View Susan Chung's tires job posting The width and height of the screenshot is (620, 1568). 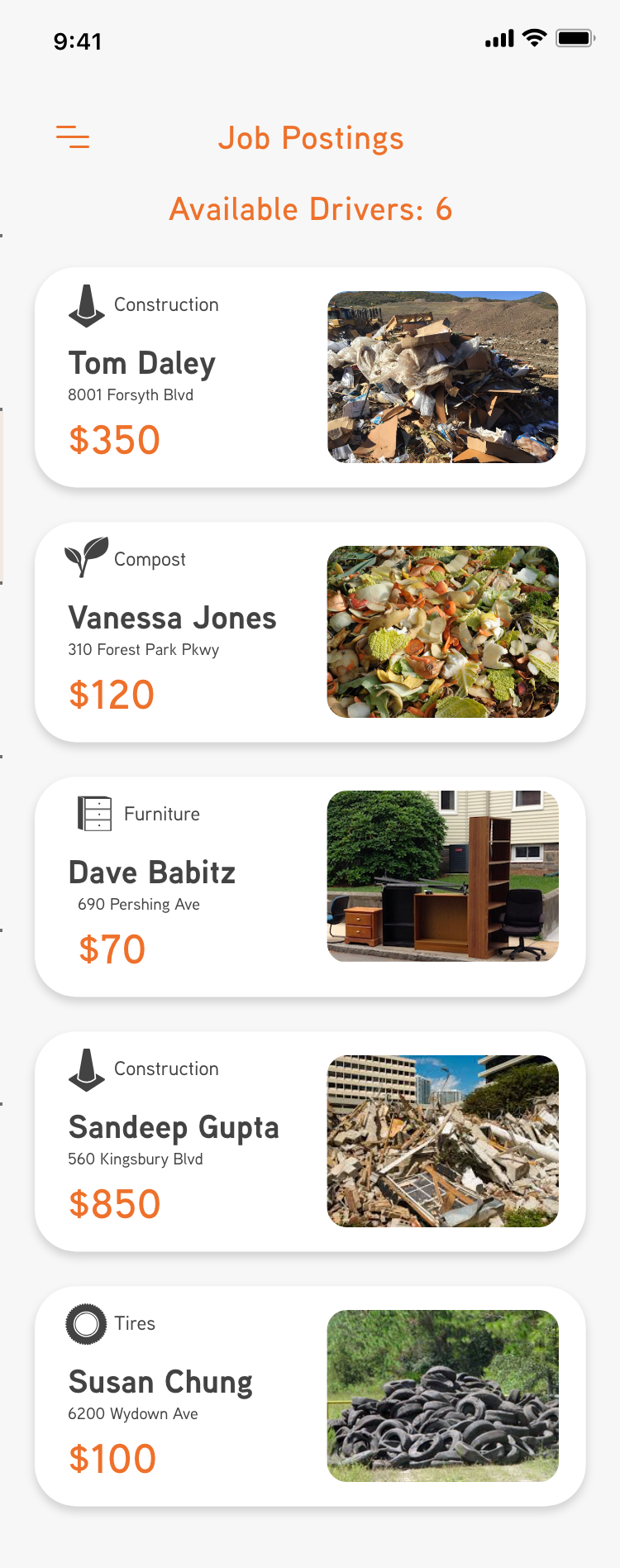(x=310, y=1396)
